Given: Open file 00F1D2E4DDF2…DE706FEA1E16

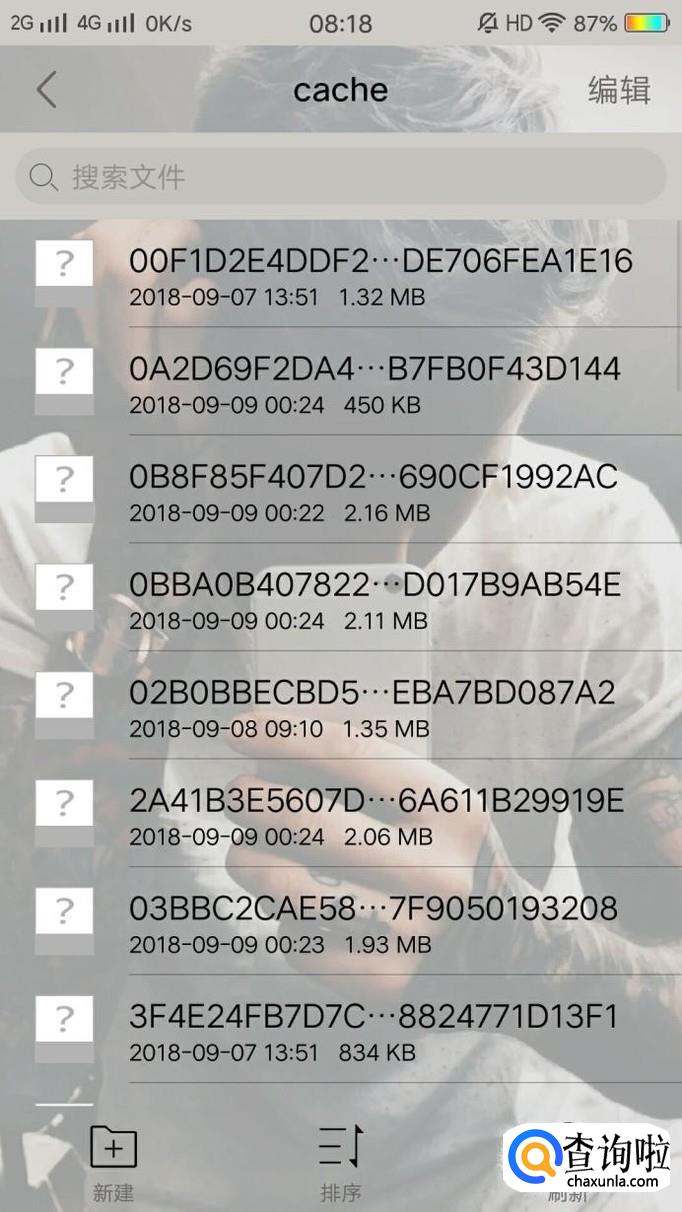Looking at the screenshot, I should point(380,274).
